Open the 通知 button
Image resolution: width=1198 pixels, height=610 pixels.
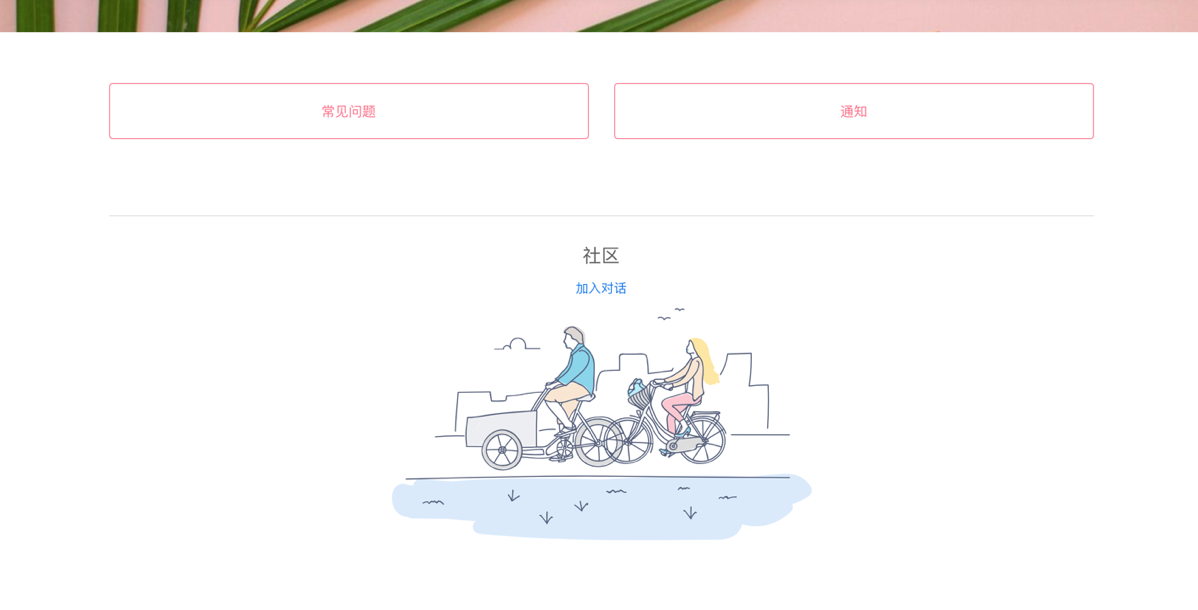pos(853,111)
